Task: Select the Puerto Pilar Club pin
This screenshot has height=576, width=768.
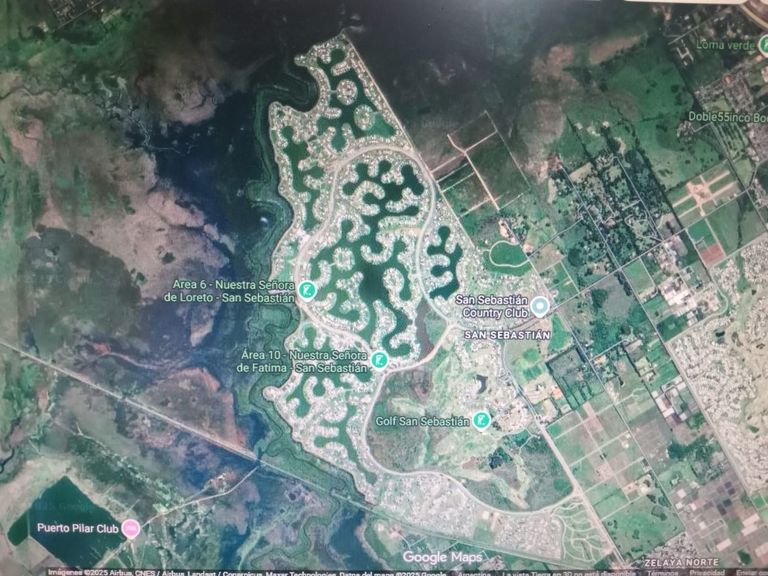Action: (x=131, y=529)
